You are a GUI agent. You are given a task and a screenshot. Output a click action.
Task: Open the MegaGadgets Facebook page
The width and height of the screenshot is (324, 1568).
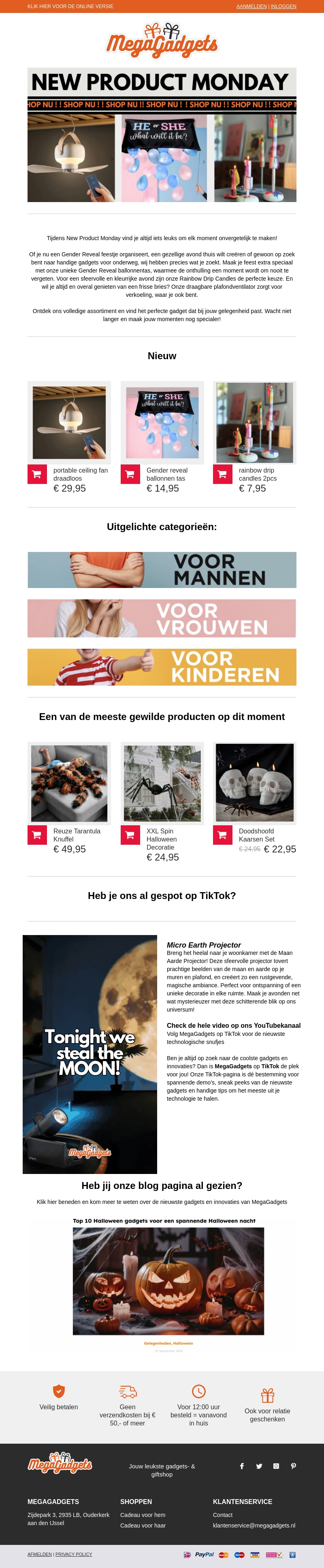[242, 1466]
